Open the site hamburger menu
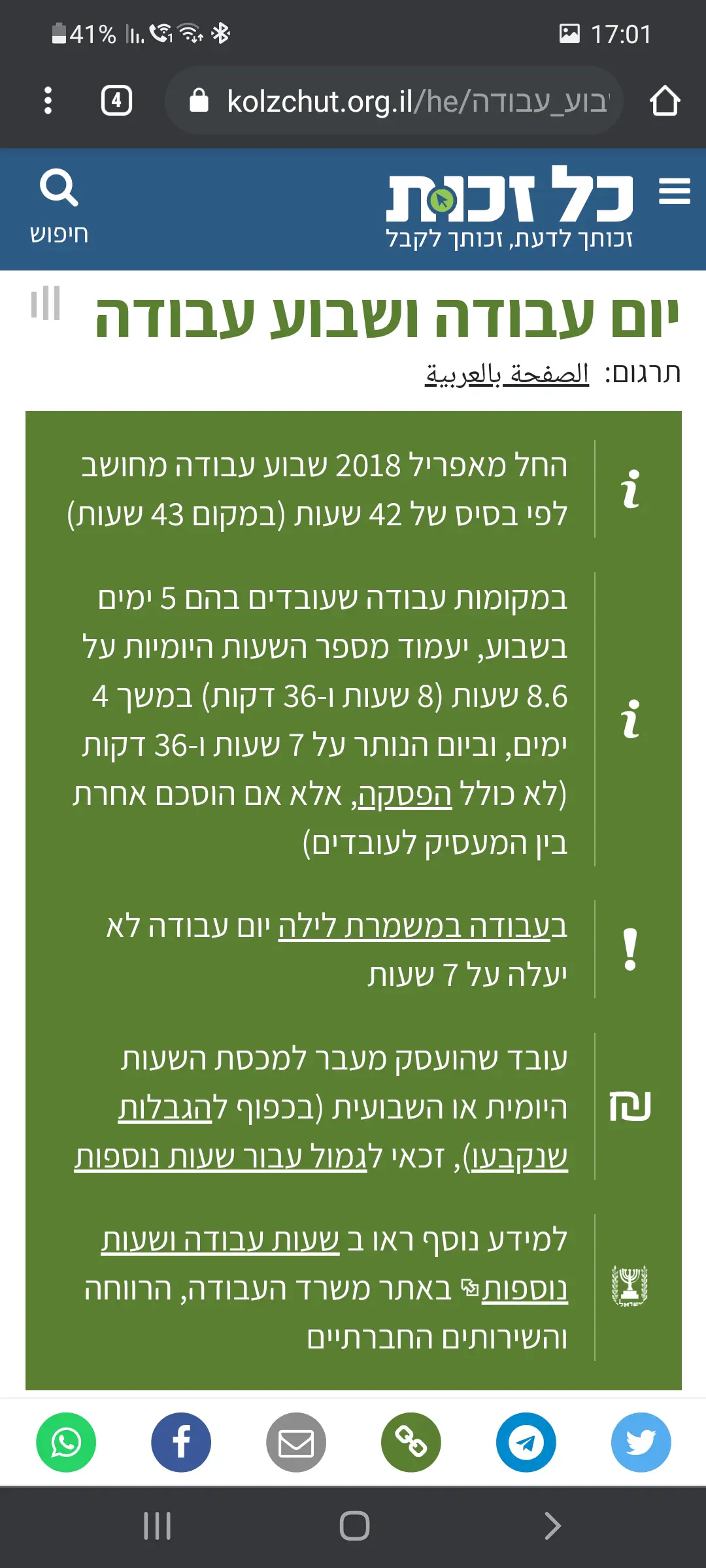 (x=674, y=191)
